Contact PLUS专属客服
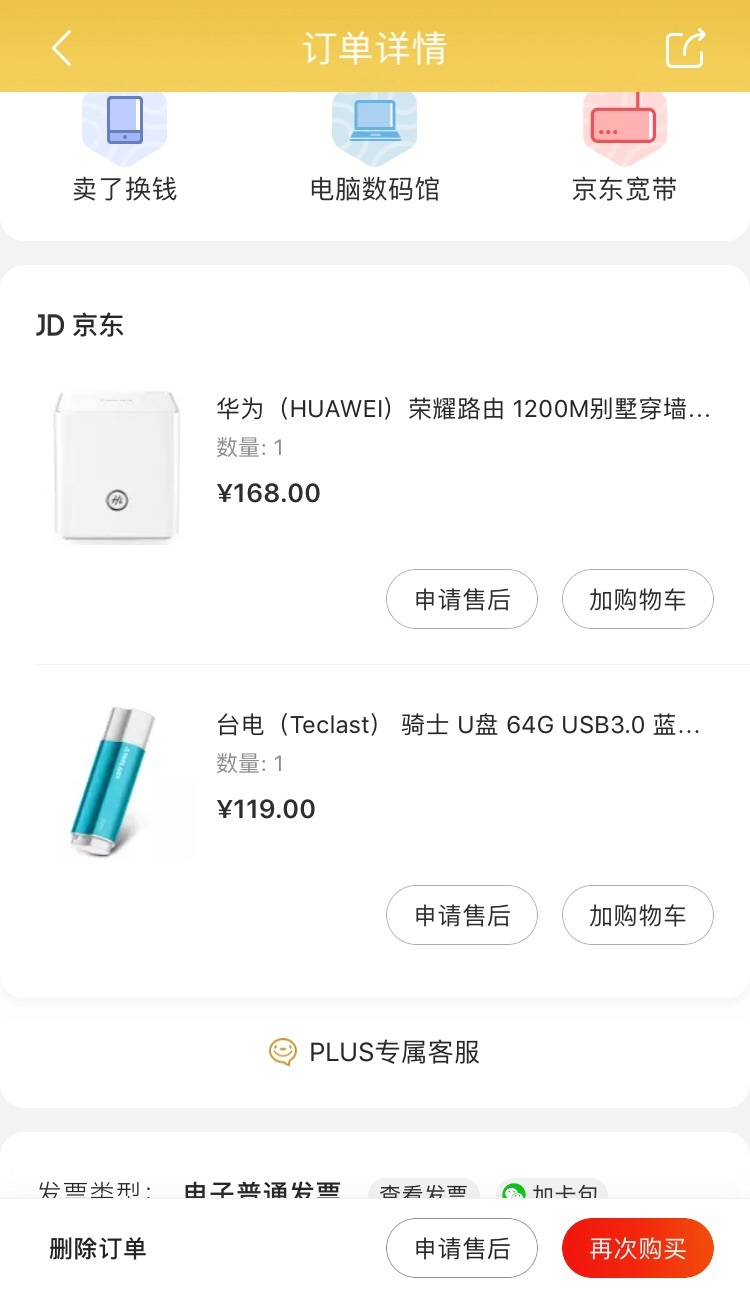The image size is (750, 1298). (375, 1052)
